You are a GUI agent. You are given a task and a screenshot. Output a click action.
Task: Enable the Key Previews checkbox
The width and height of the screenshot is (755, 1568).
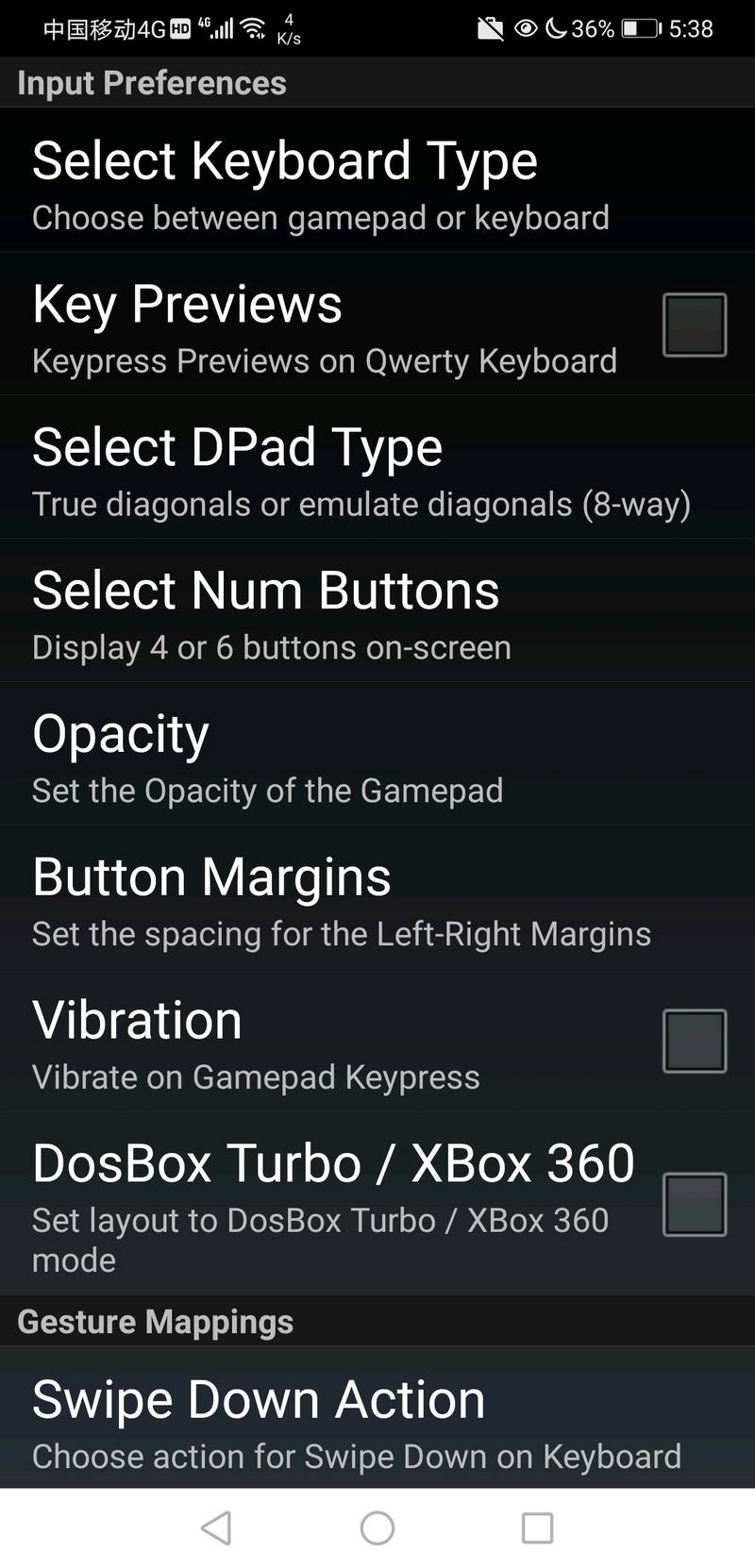coord(695,325)
